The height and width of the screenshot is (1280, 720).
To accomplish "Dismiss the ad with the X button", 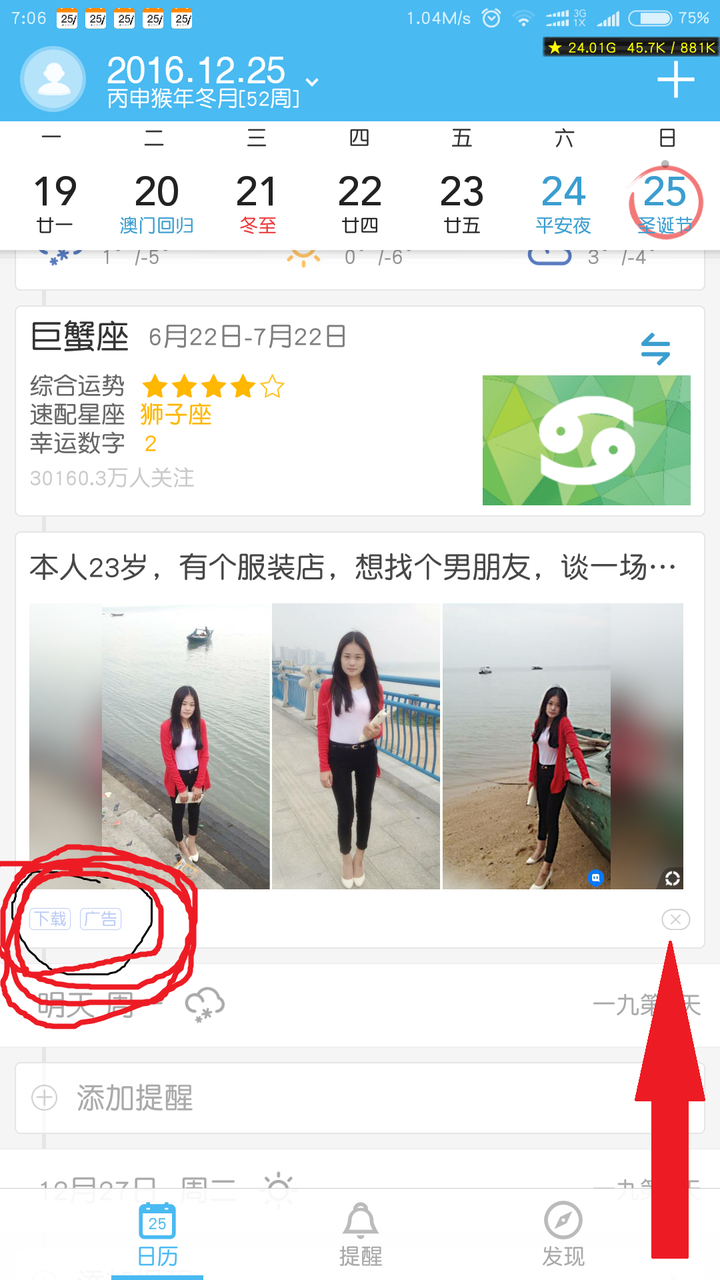I will [x=675, y=919].
